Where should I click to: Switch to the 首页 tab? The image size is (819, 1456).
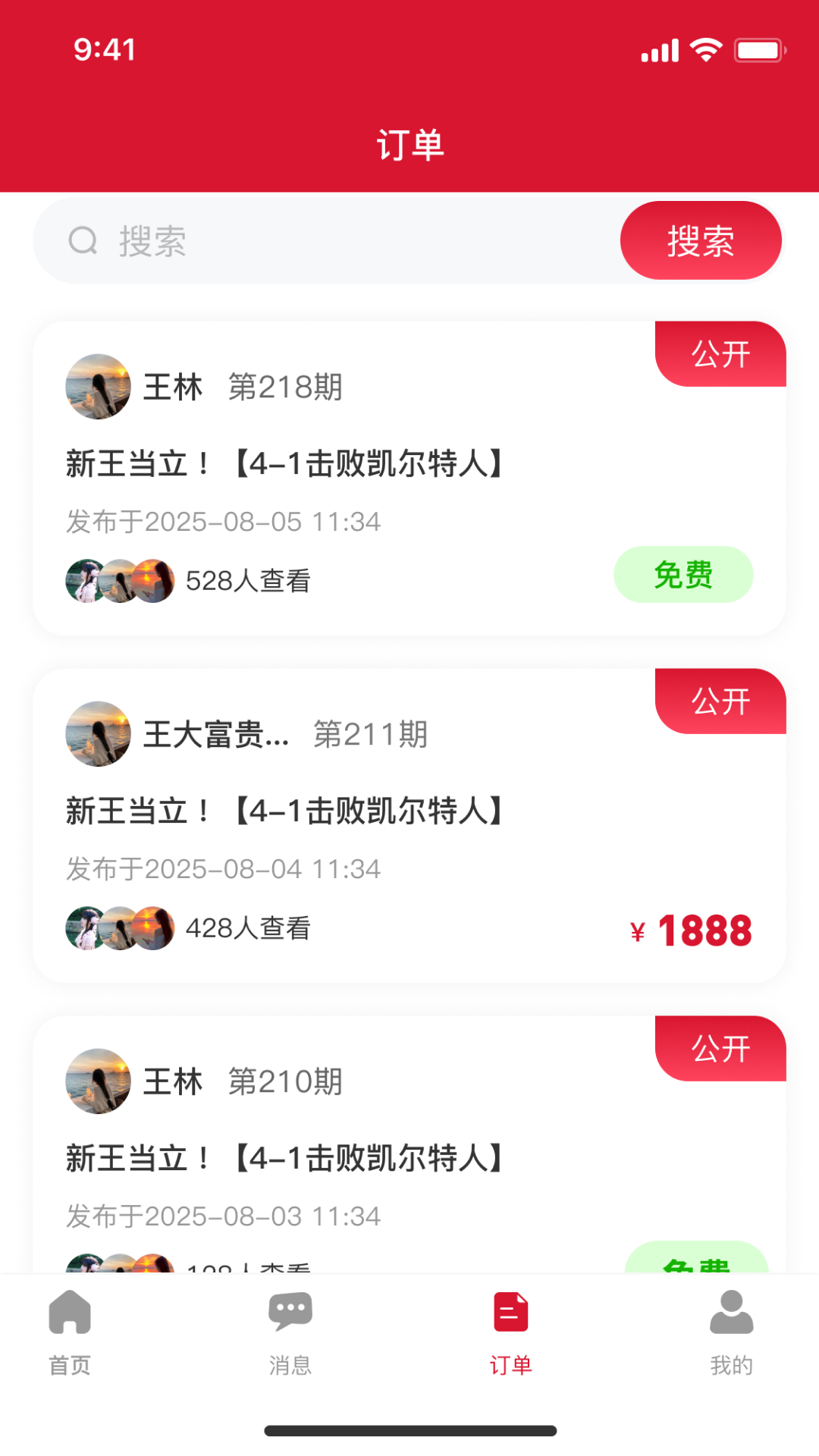pyautogui.click(x=70, y=1332)
